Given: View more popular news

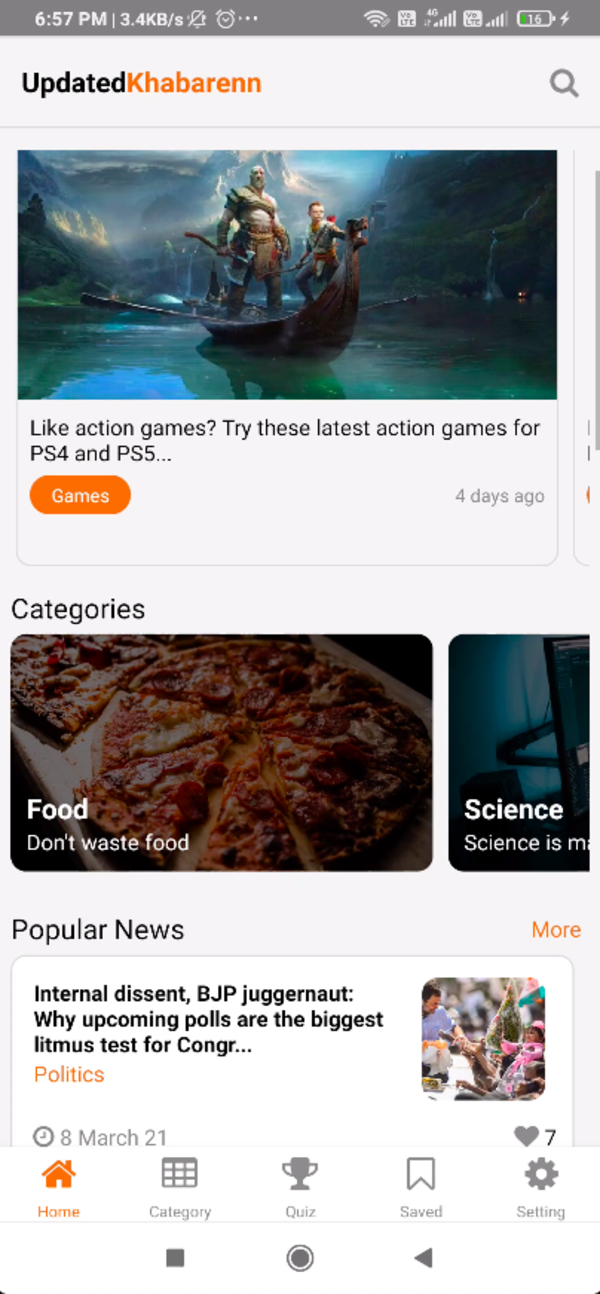Looking at the screenshot, I should [x=556, y=930].
